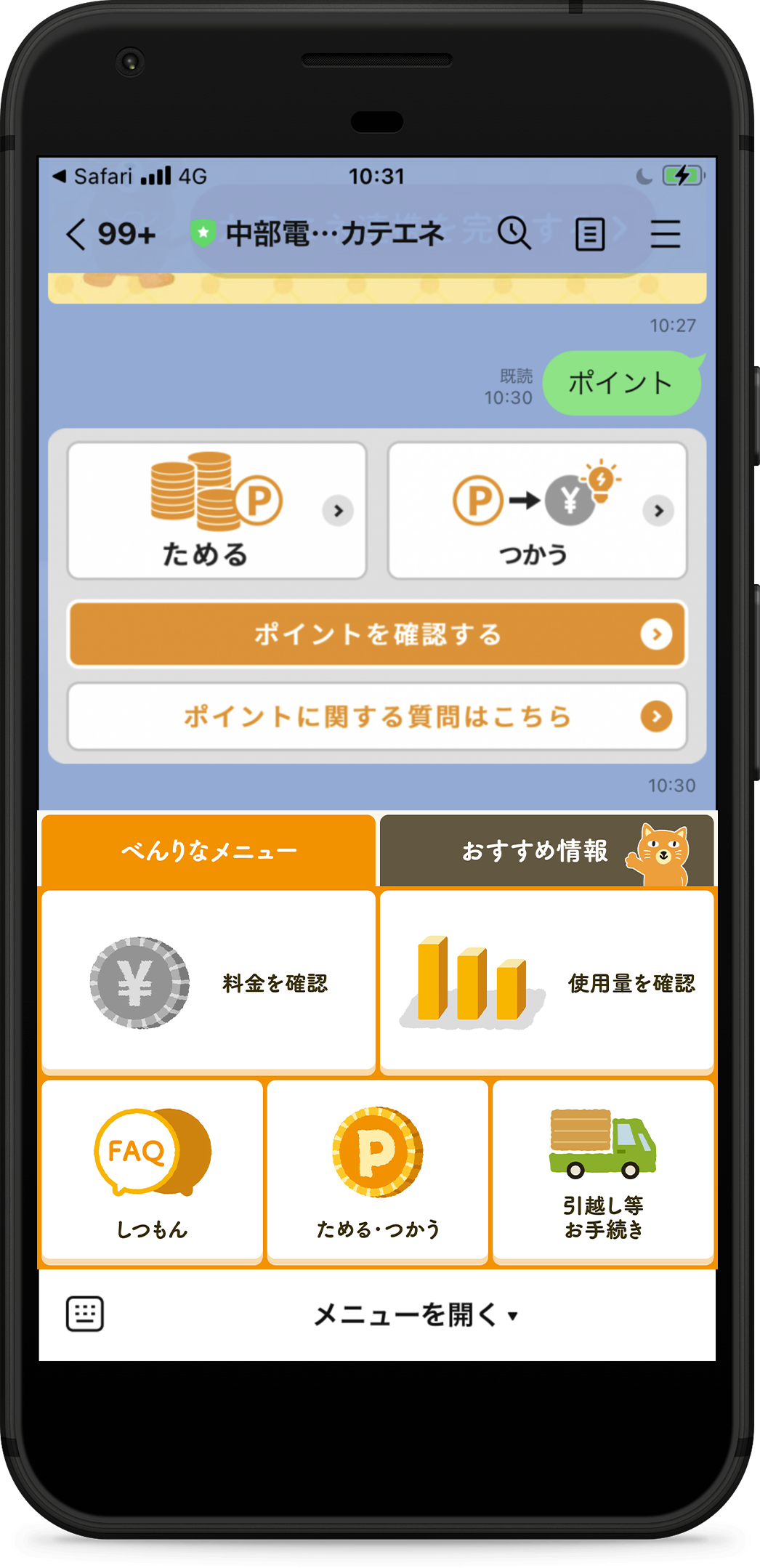Viewport: 760px width, 1568px height.
Task: Select 料金を確認 tile
Action: point(209,982)
